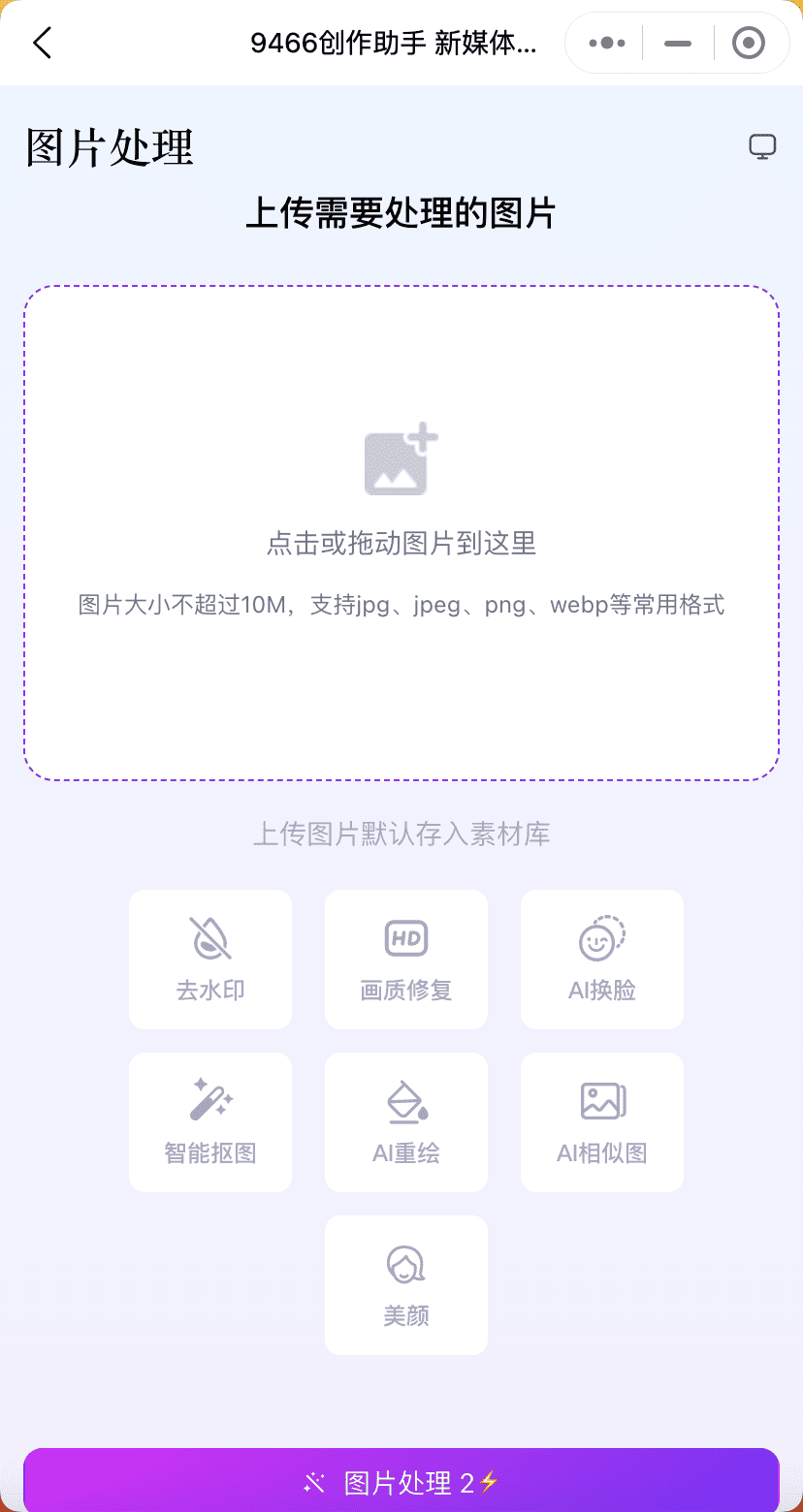Go back using the top-left arrow
803x1512 pixels.
tap(42, 44)
